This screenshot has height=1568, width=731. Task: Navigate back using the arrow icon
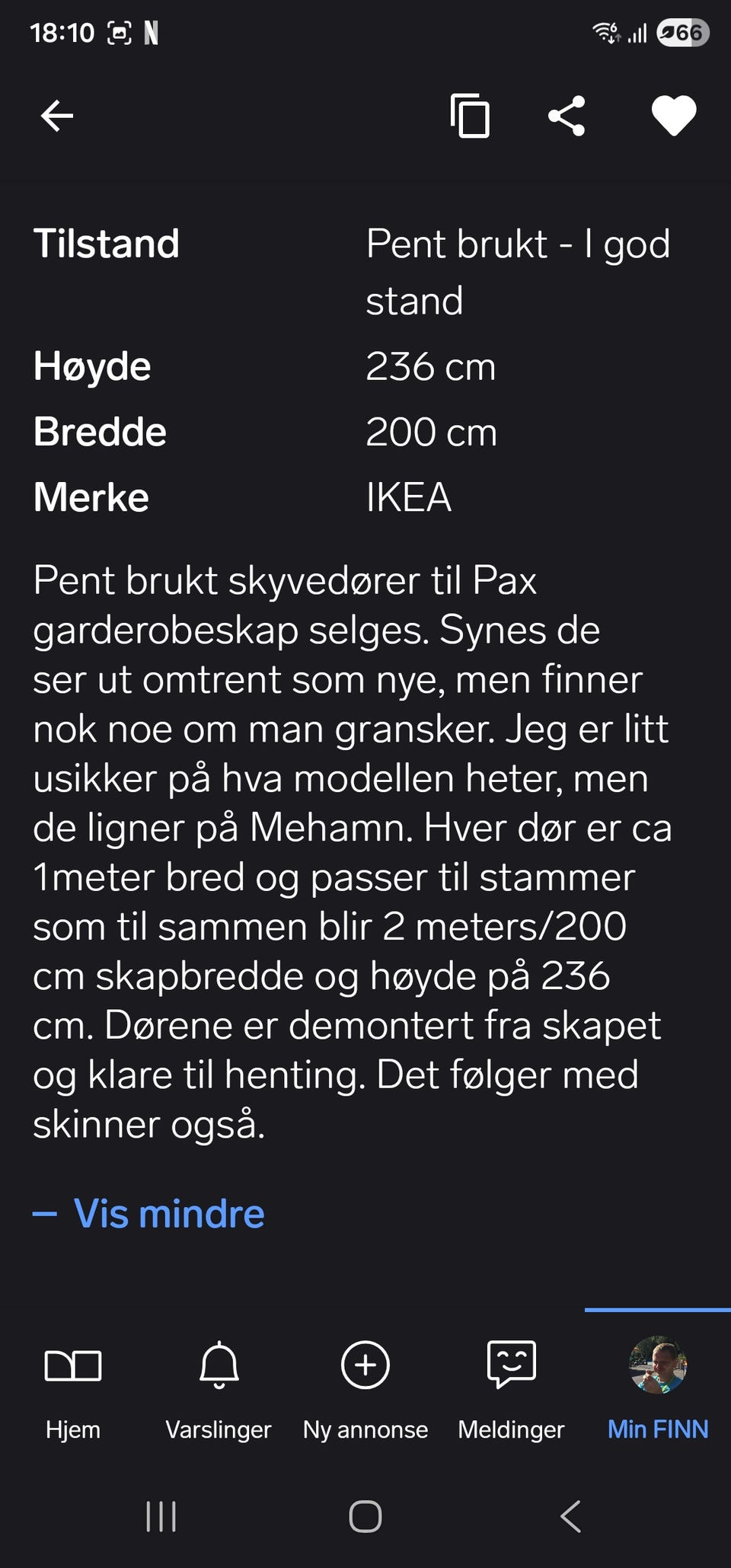coord(55,116)
